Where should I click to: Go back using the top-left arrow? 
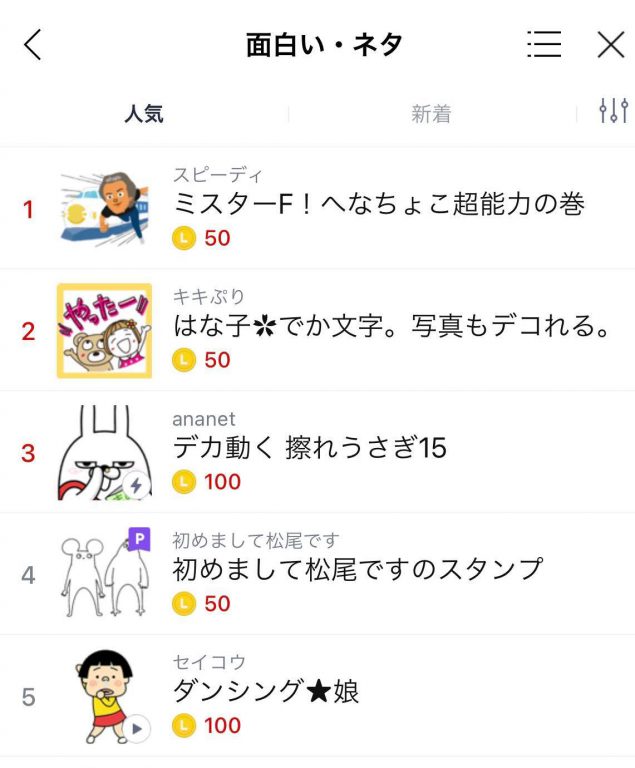[x=33, y=45]
